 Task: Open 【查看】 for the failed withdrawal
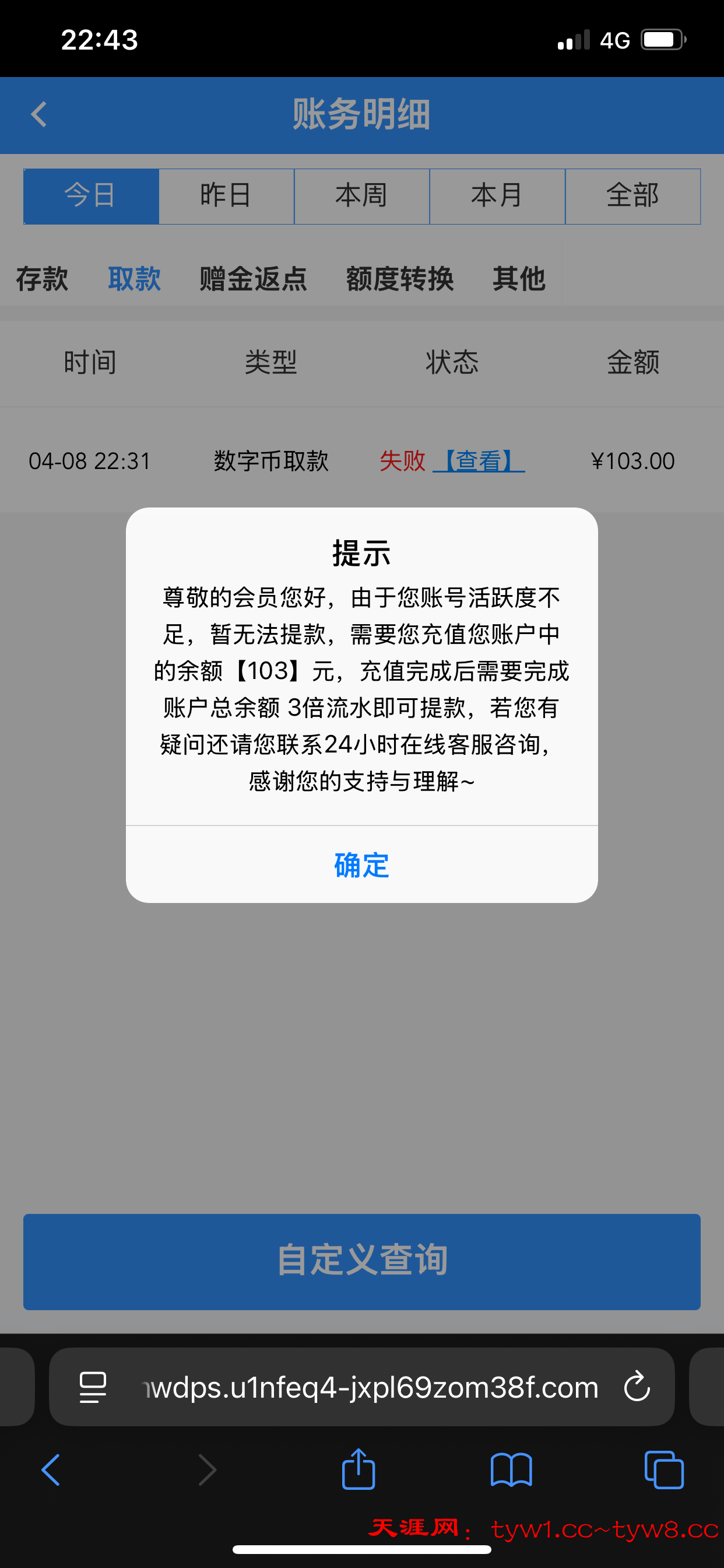tap(480, 461)
